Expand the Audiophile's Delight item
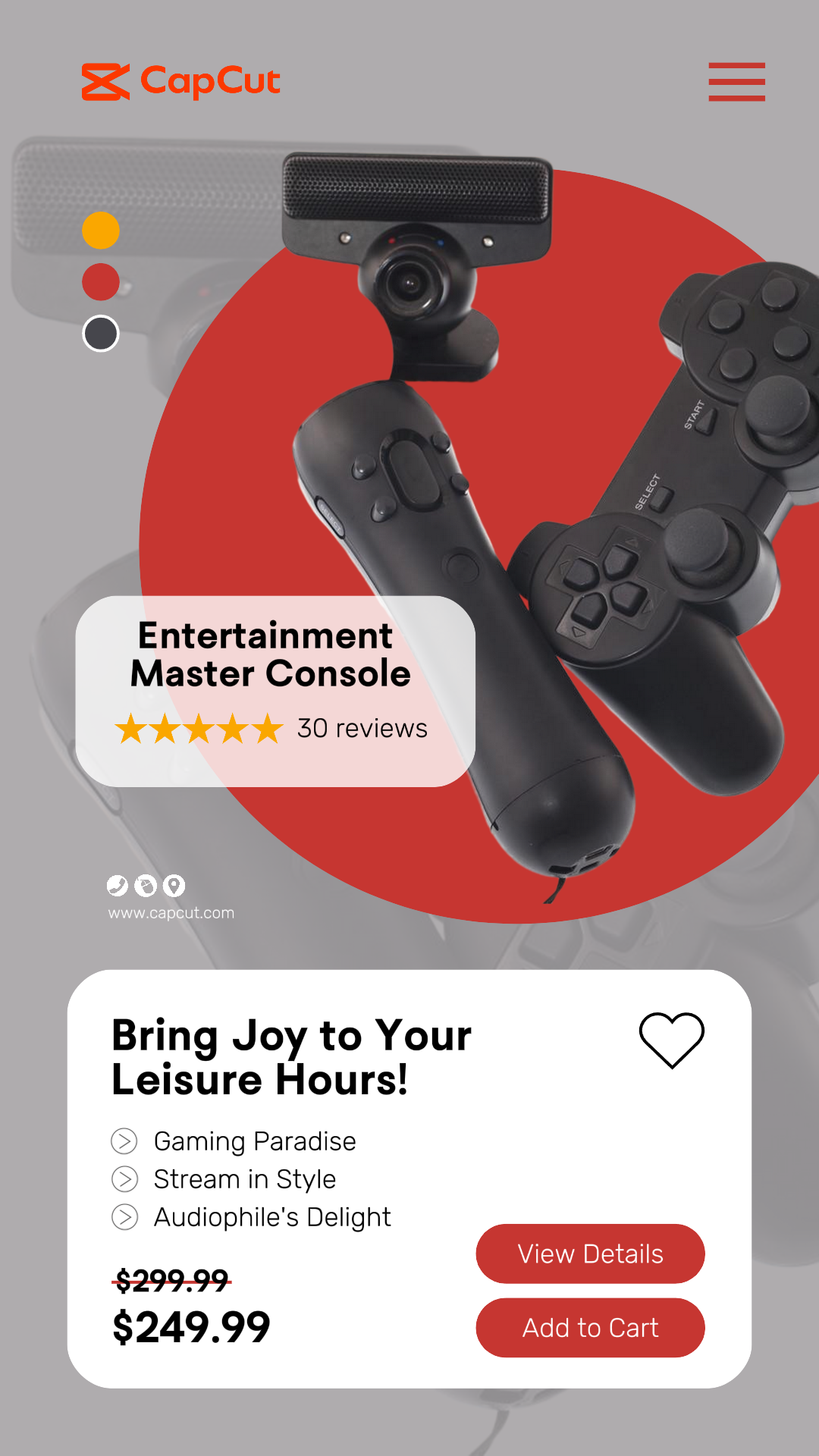 point(124,1217)
